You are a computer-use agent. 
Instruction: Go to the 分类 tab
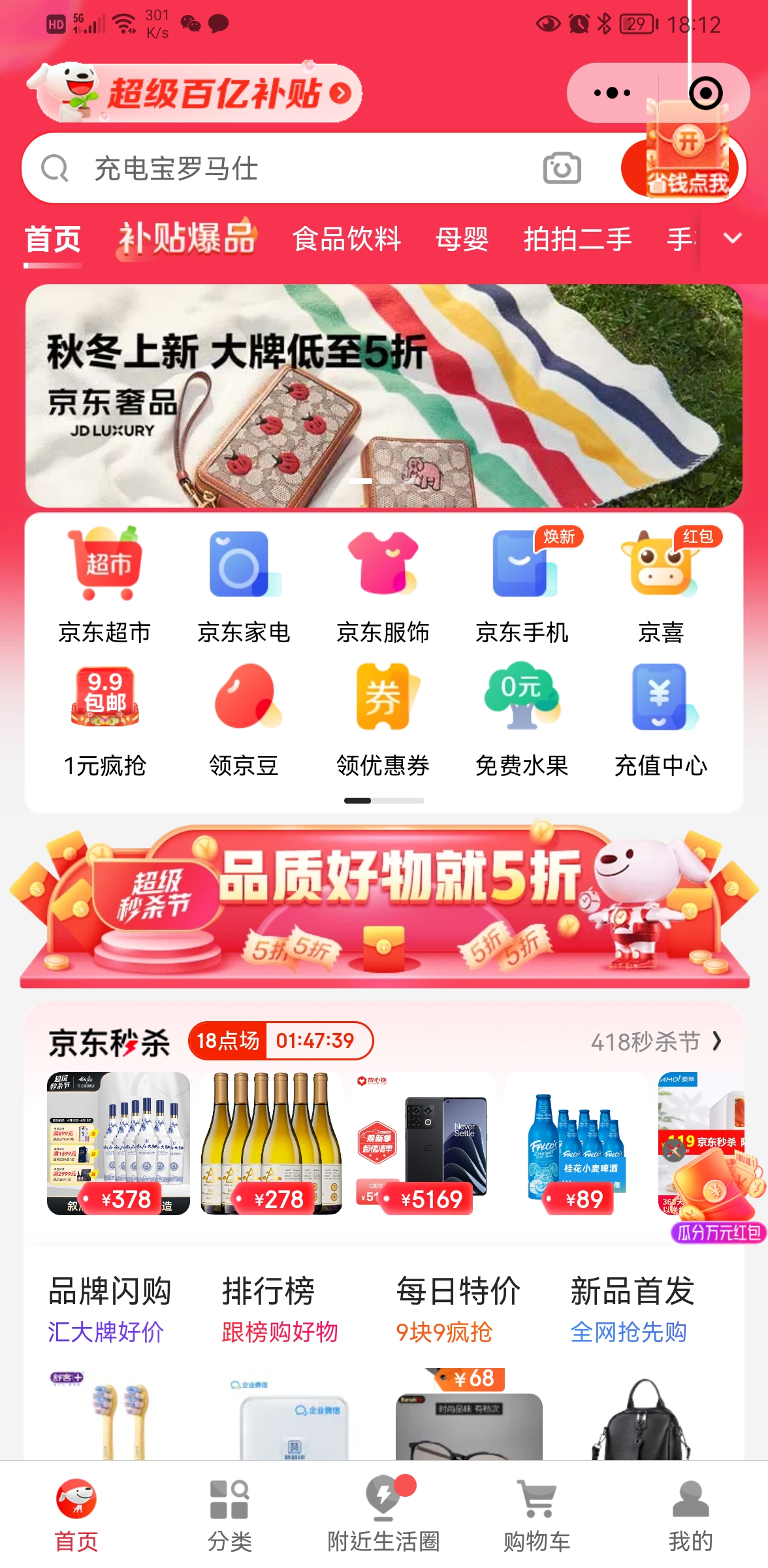point(229,1516)
